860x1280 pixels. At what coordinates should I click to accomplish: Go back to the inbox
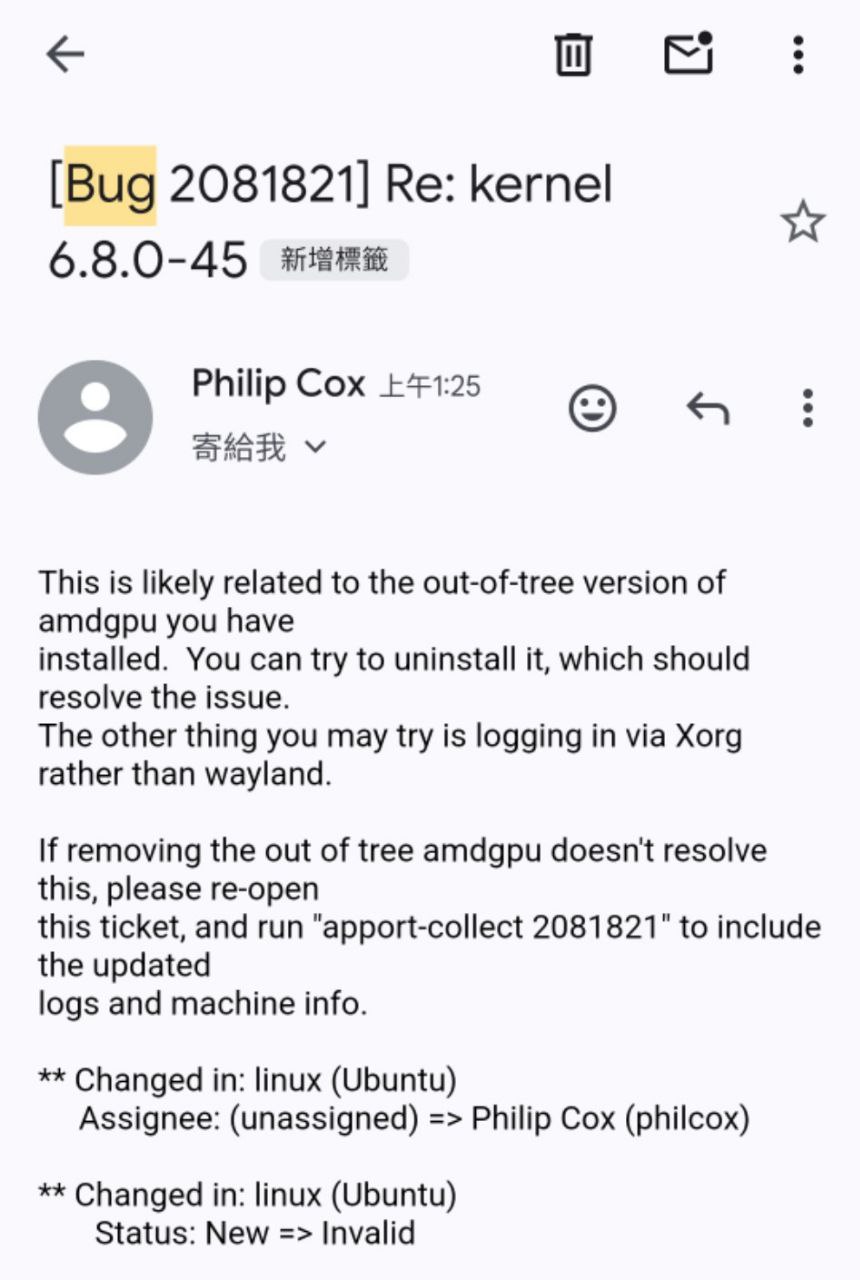[x=65, y=54]
